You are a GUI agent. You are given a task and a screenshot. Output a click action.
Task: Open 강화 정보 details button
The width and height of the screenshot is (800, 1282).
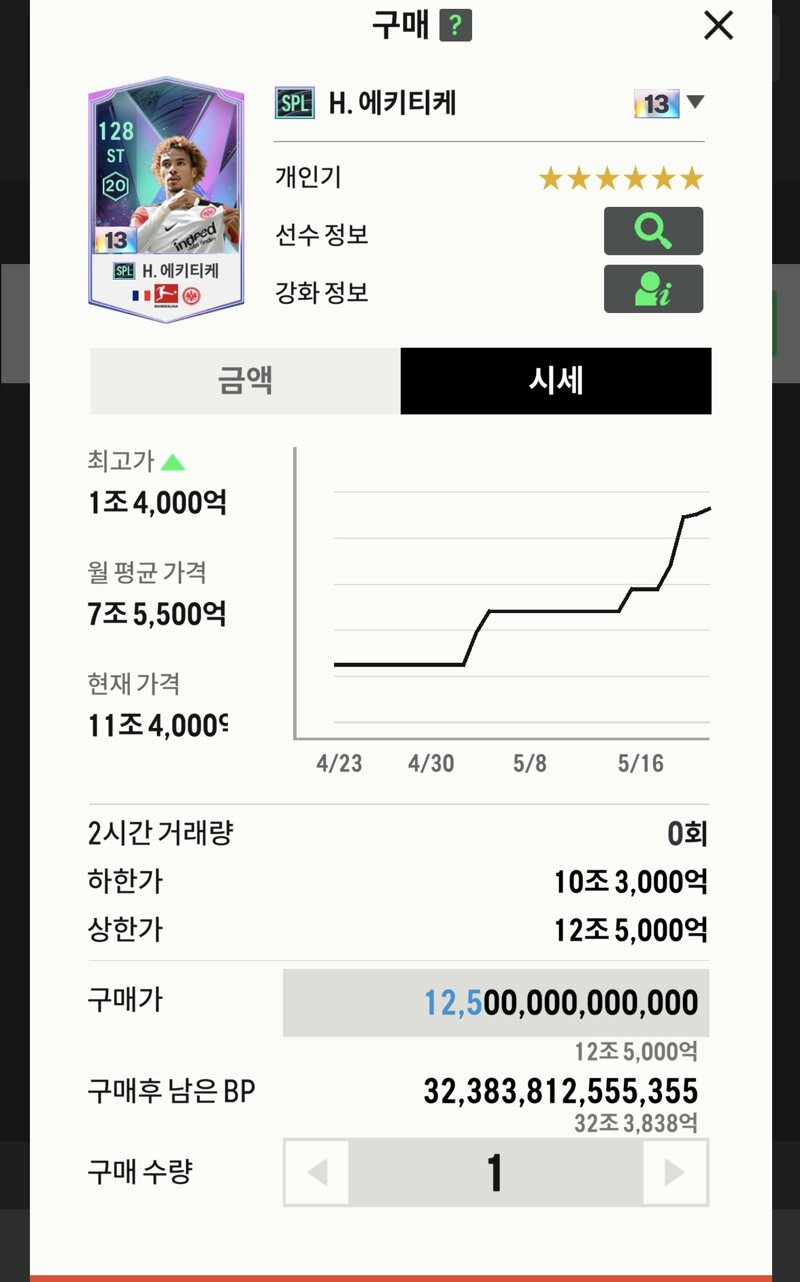[653, 290]
